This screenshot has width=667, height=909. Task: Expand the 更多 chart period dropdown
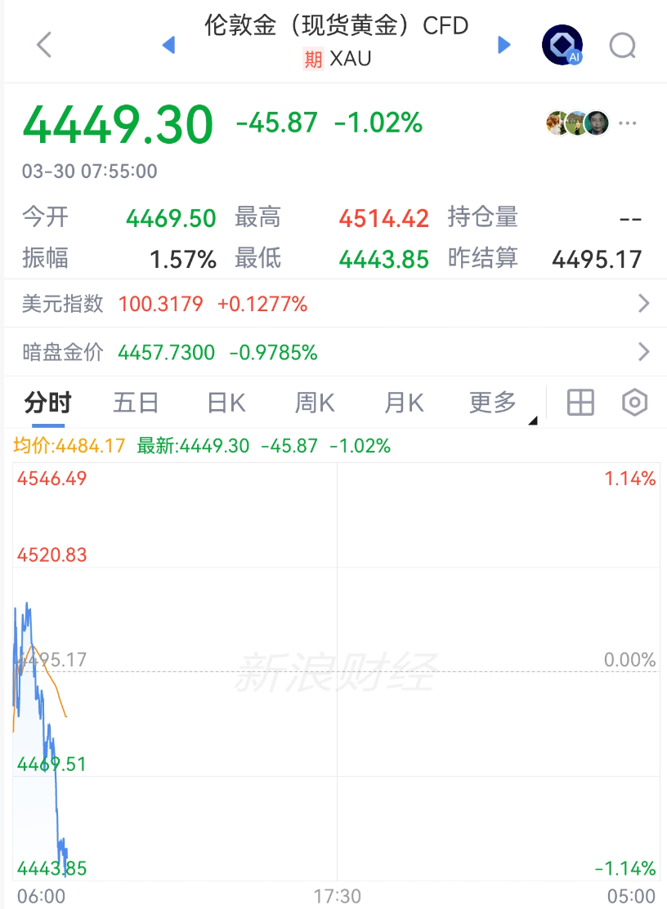pyautogui.click(x=495, y=403)
